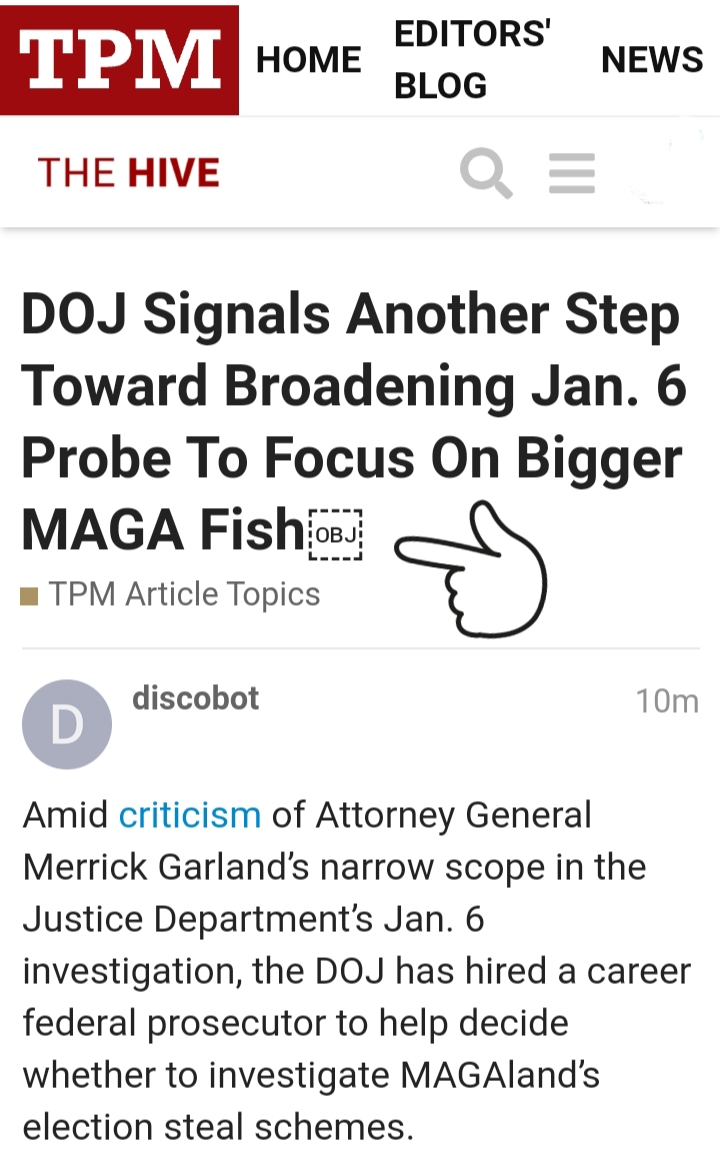
Task: Open the TPM homepage logo
Action: click(120, 60)
